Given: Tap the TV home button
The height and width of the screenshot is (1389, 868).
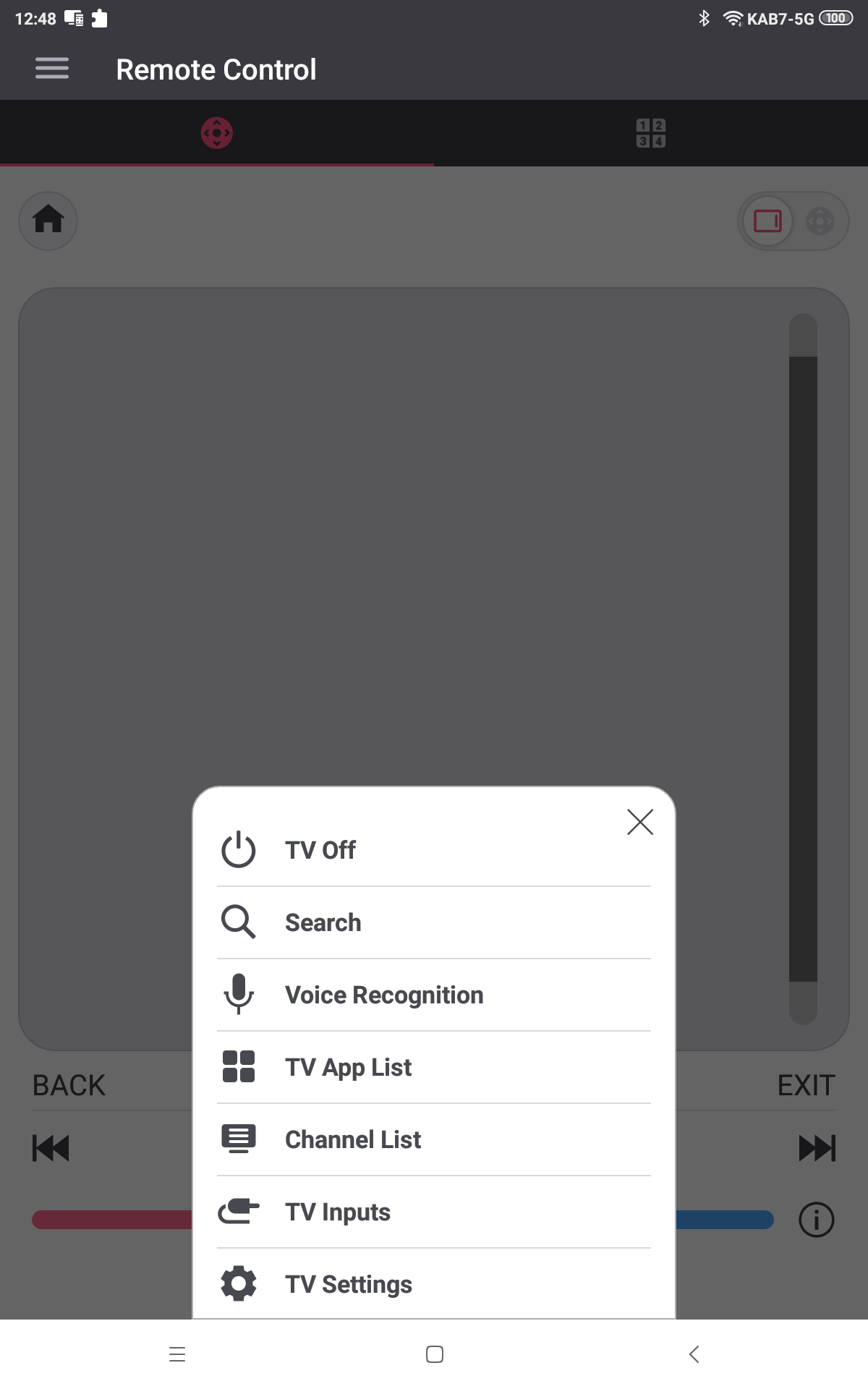Looking at the screenshot, I should 48,221.
